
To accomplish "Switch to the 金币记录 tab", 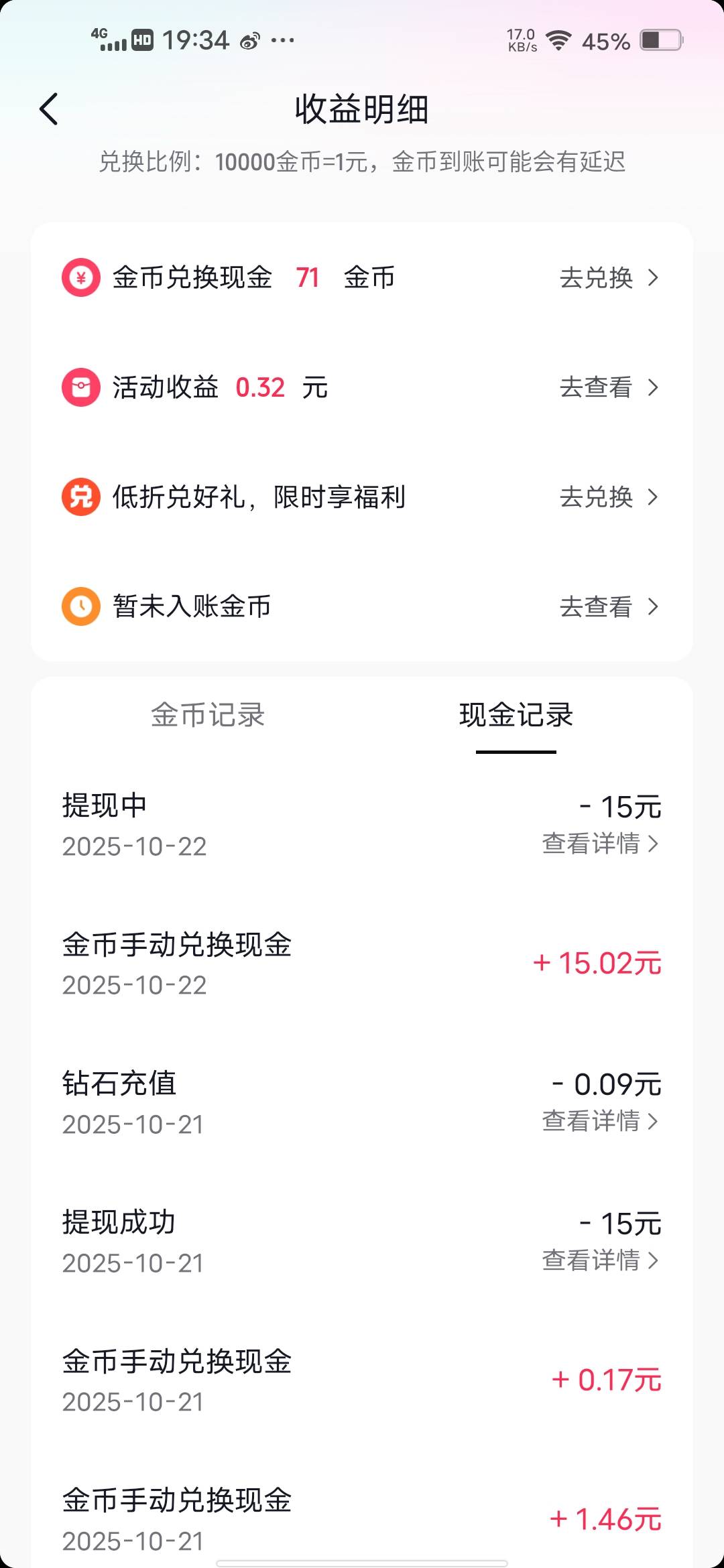I will pyautogui.click(x=208, y=715).
